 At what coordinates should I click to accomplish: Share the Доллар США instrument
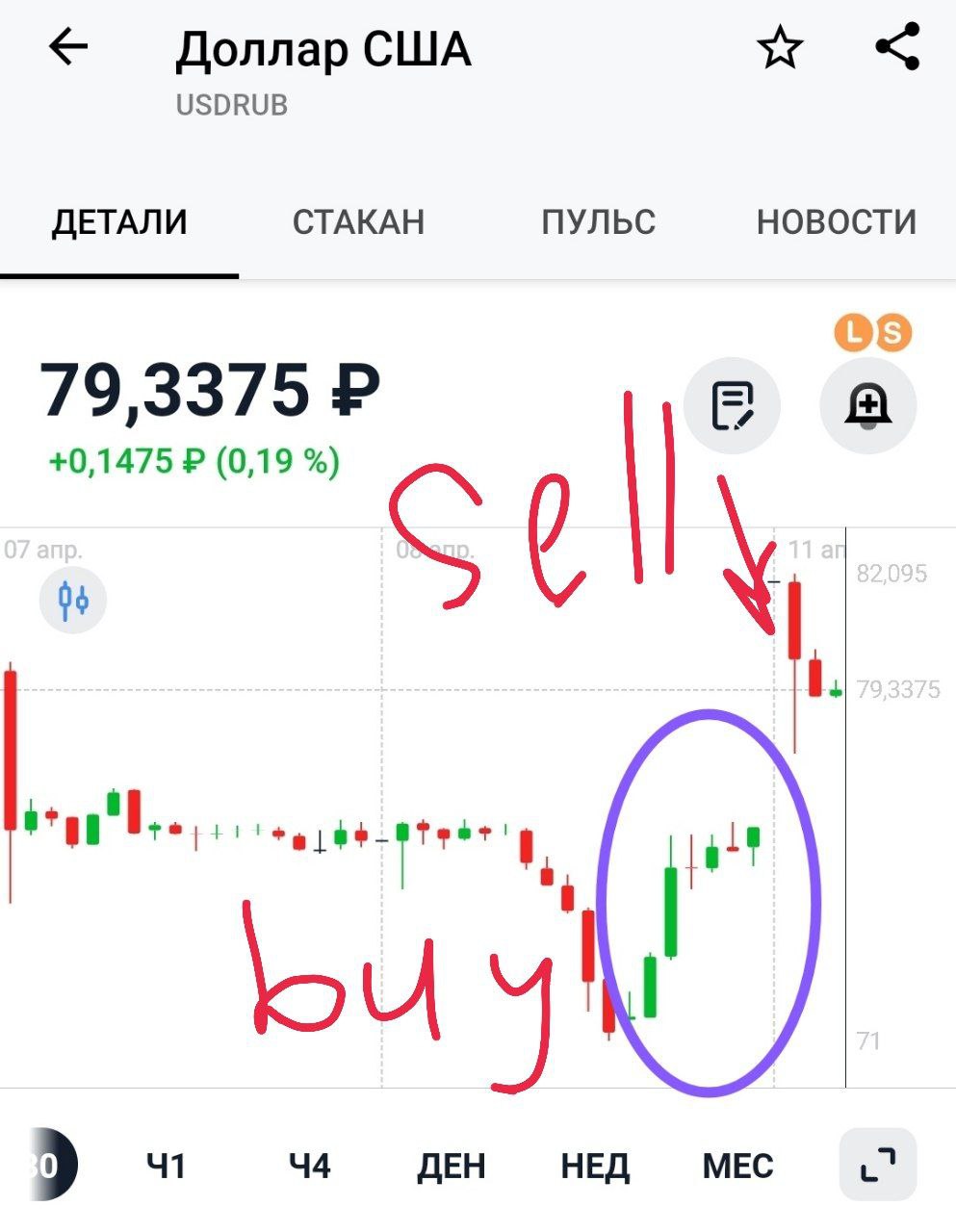click(897, 47)
